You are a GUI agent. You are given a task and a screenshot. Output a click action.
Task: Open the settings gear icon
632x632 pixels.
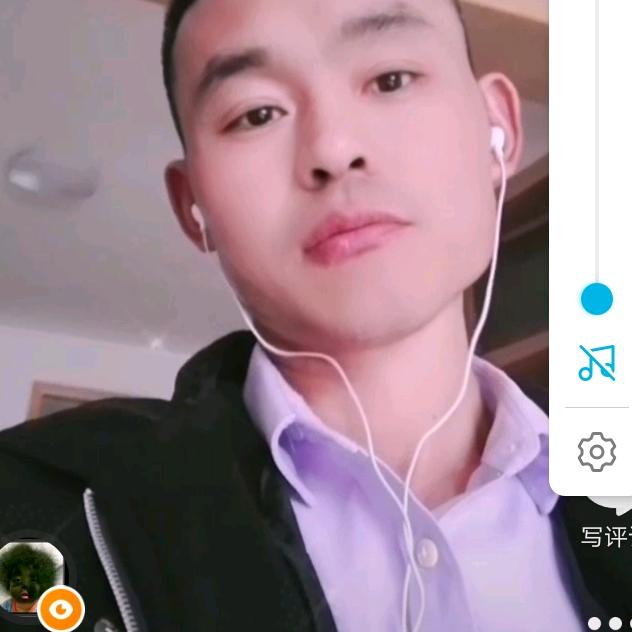point(597,452)
